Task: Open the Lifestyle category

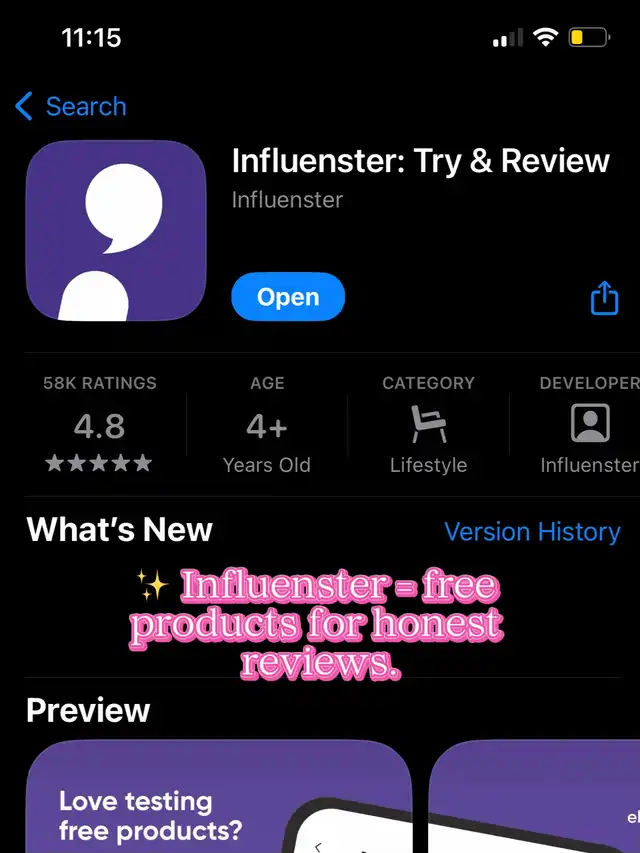Action: click(428, 423)
